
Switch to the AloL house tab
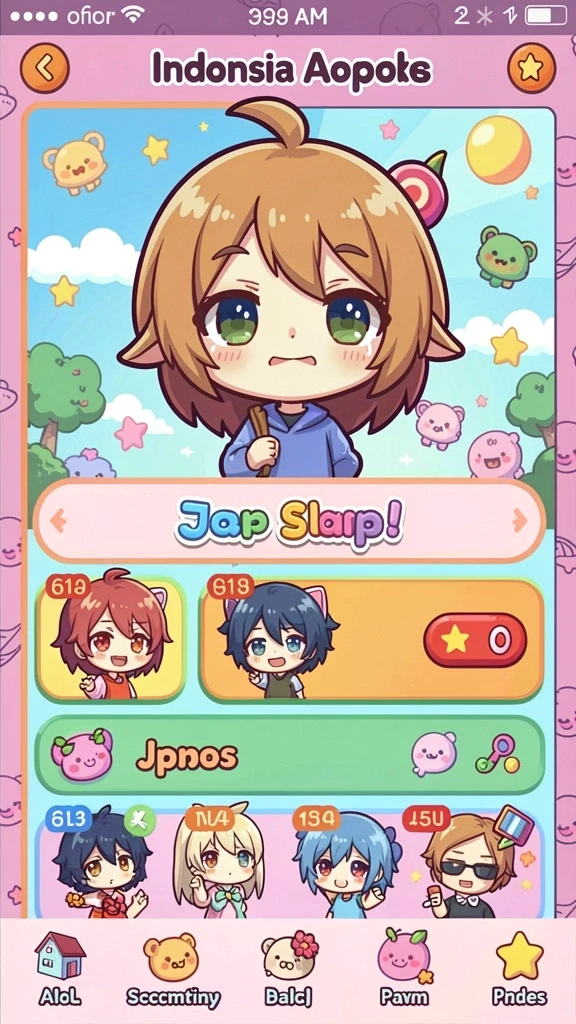pyautogui.click(x=59, y=968)
